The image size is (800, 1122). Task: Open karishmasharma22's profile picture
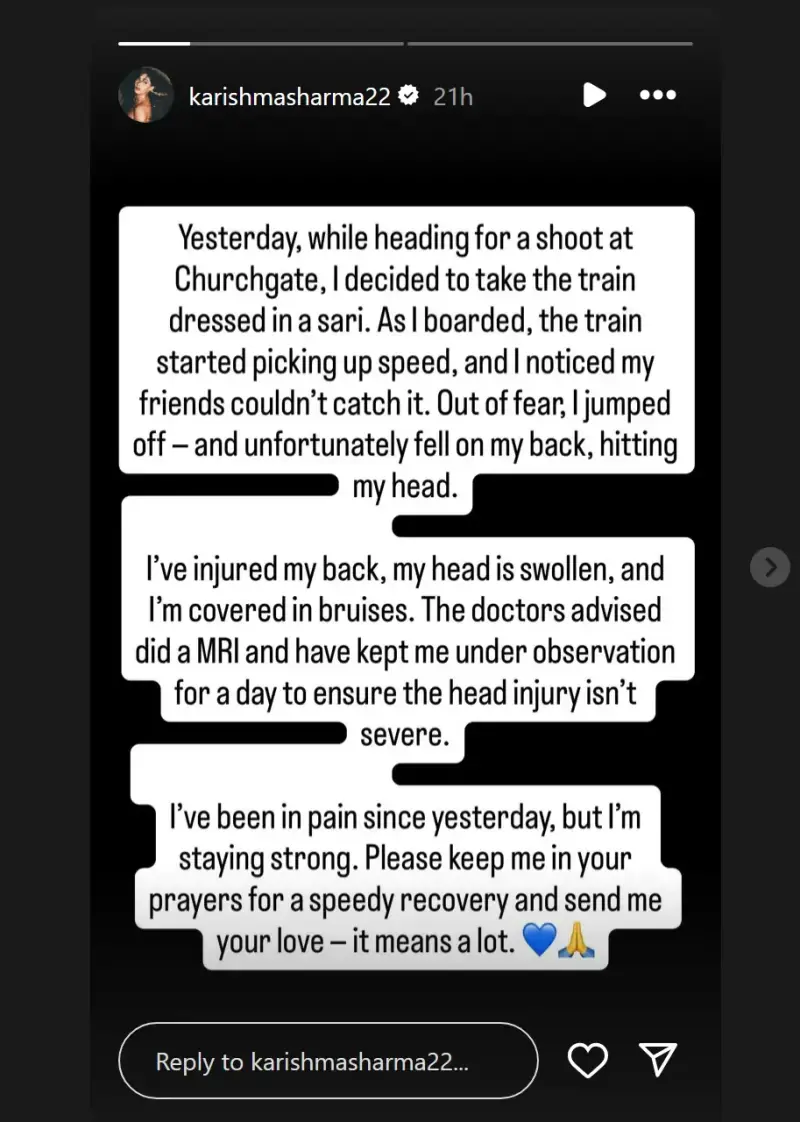pyautogui.click(x=146, y=96)
